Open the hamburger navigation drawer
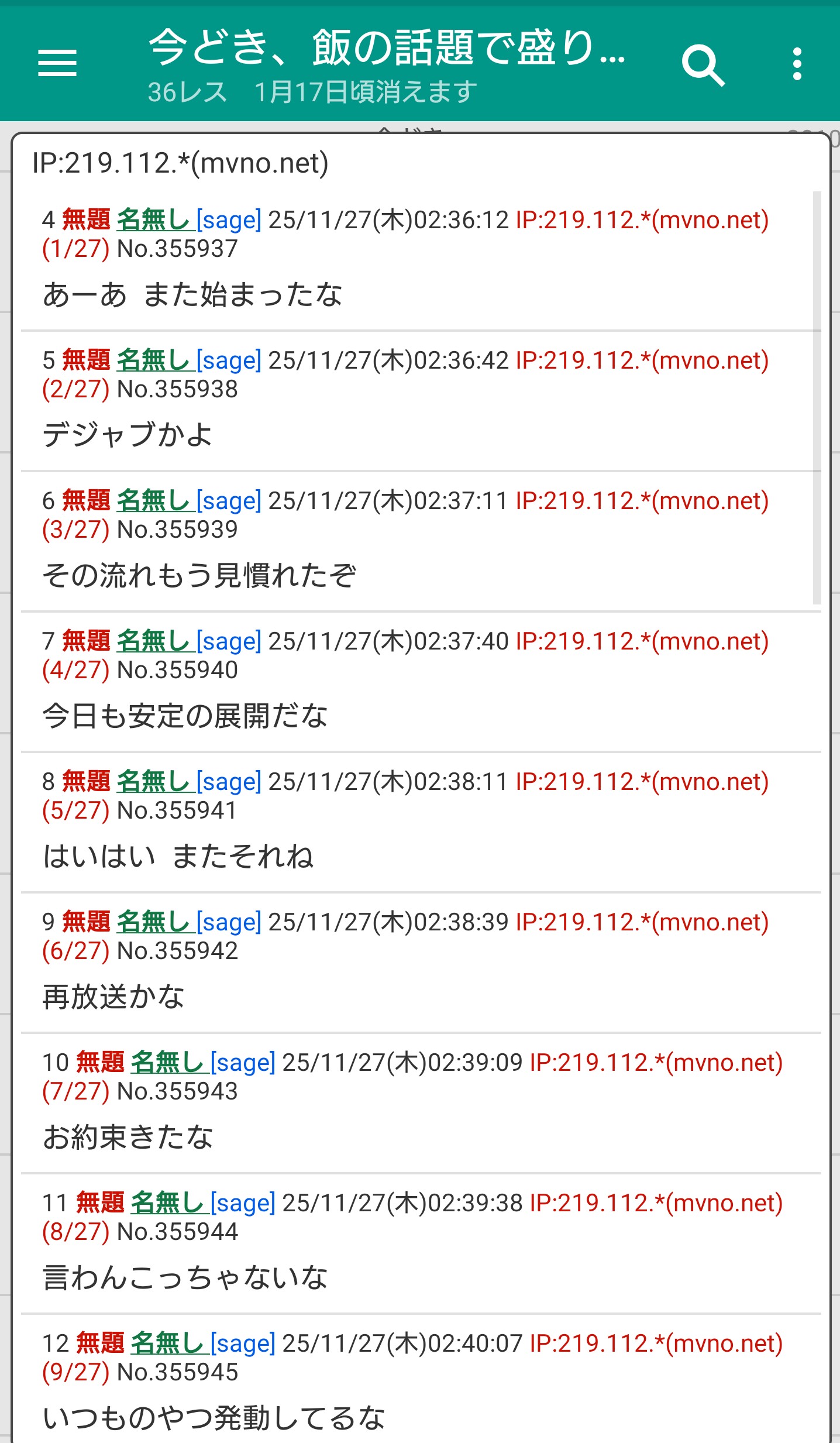Viewport: 840px width, 1443px height. (x=57, y=63)
